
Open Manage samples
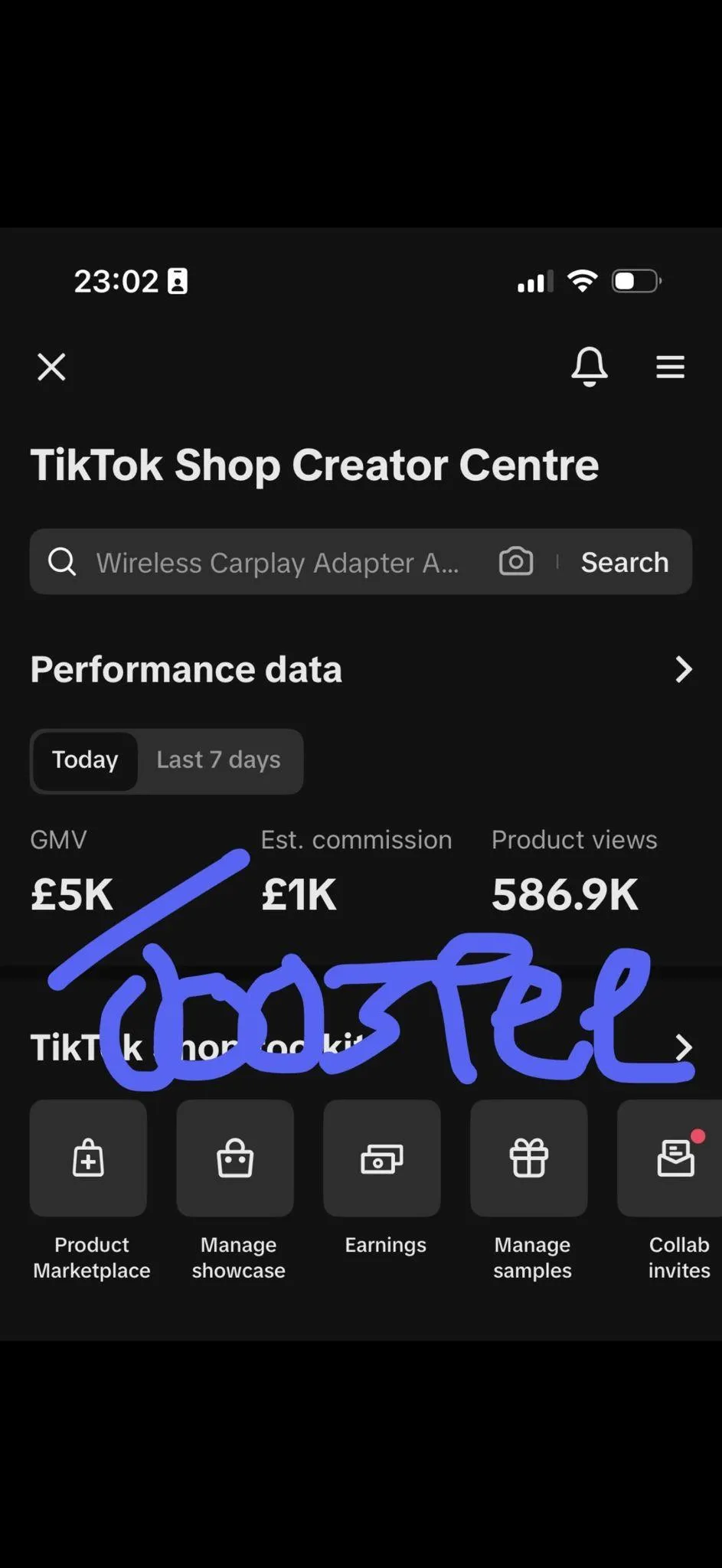[x=529, y=1158]
